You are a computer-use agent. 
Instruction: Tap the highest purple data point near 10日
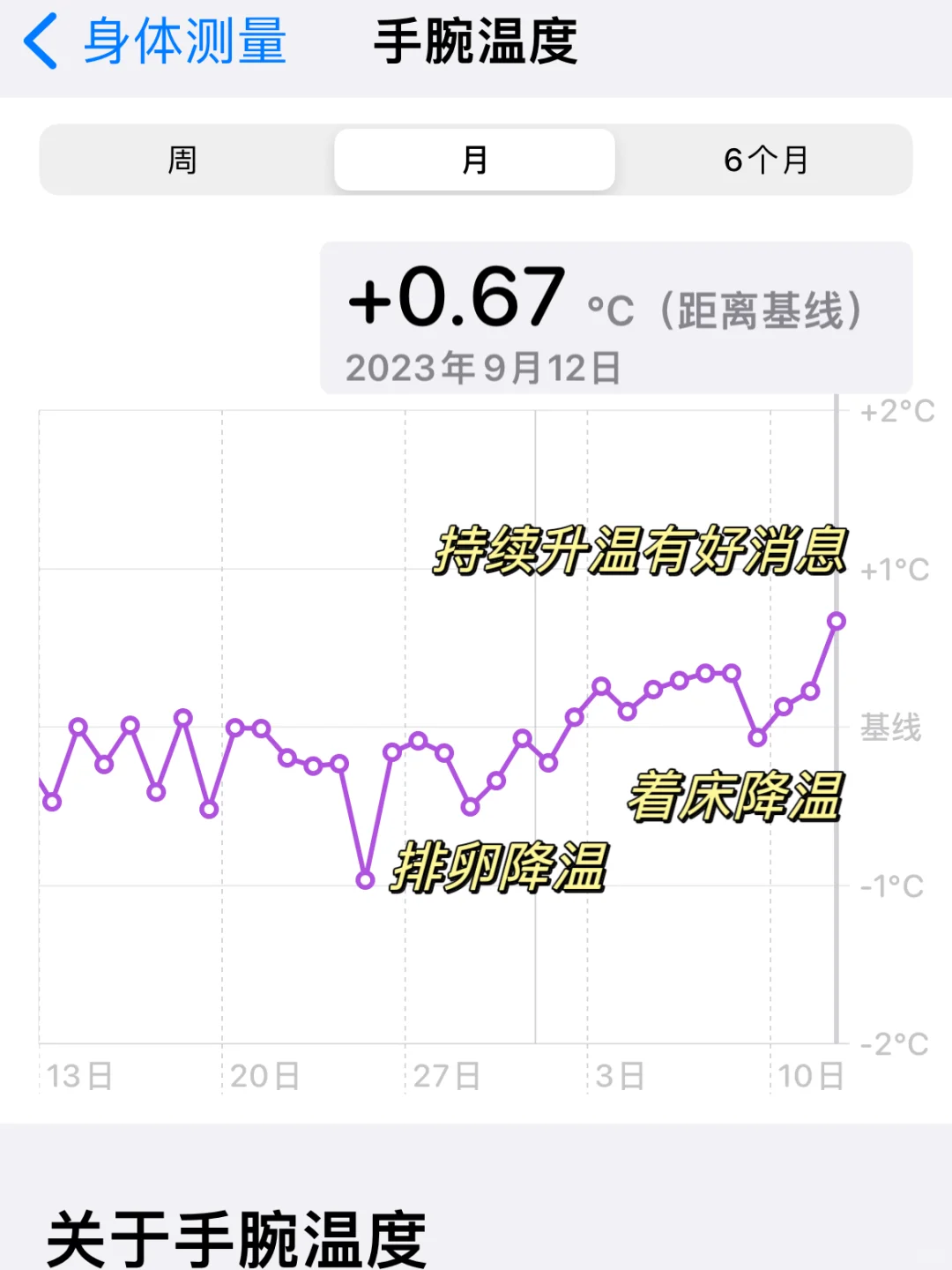click(x=835, y=622)
